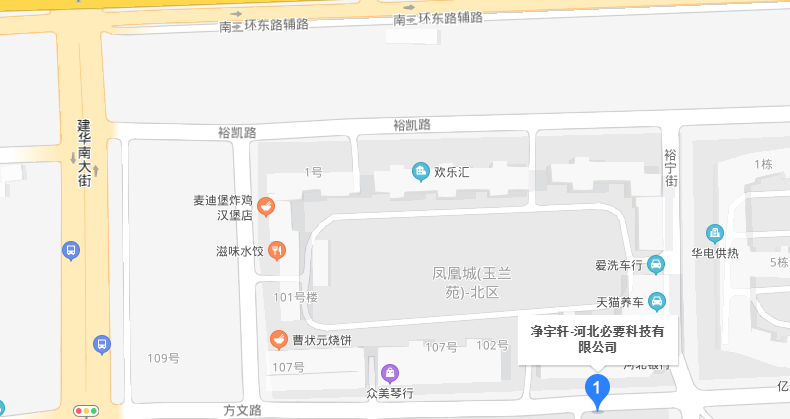Open the 曹状元烧饼 food marker

click(277, 339)
